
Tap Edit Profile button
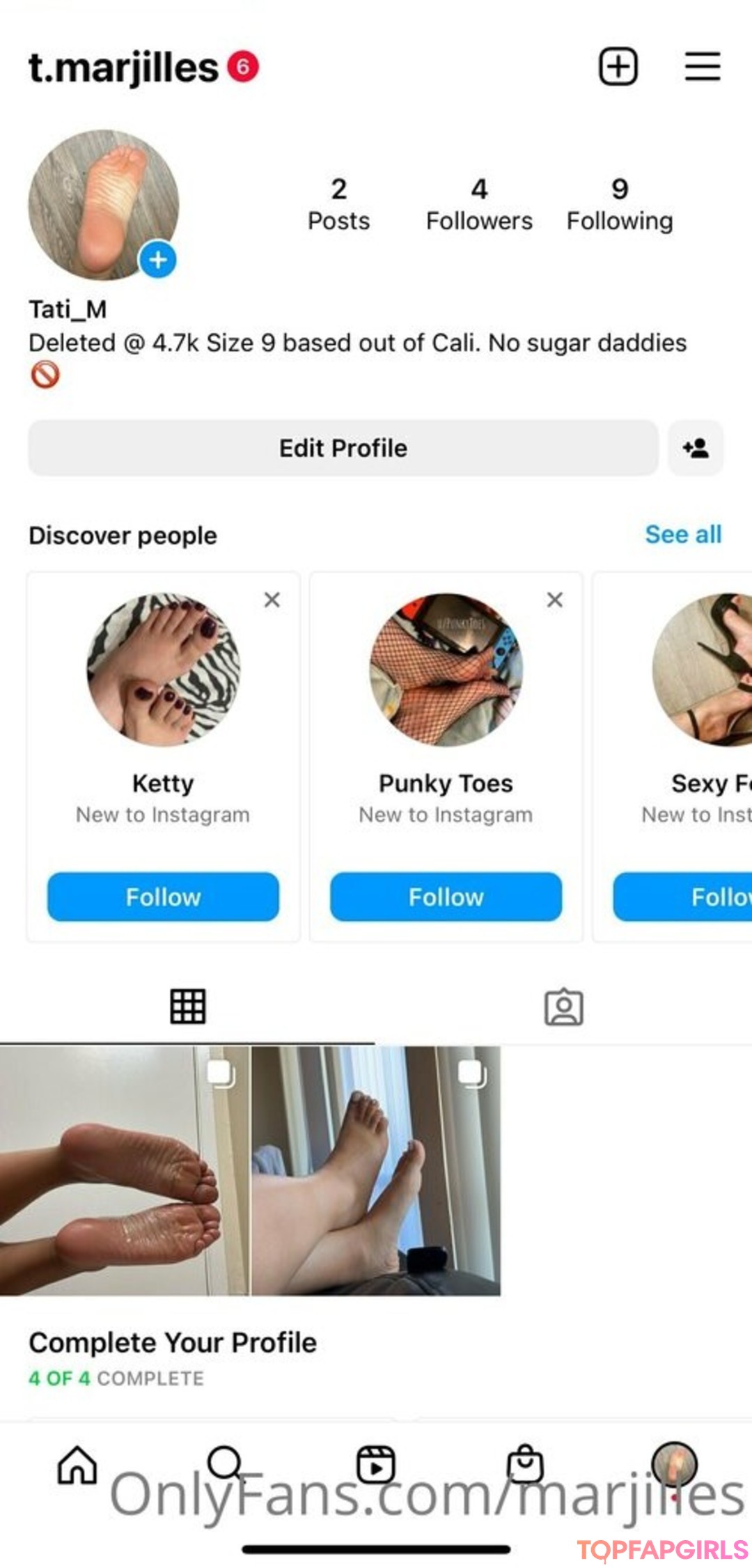(x=343, y=448)
